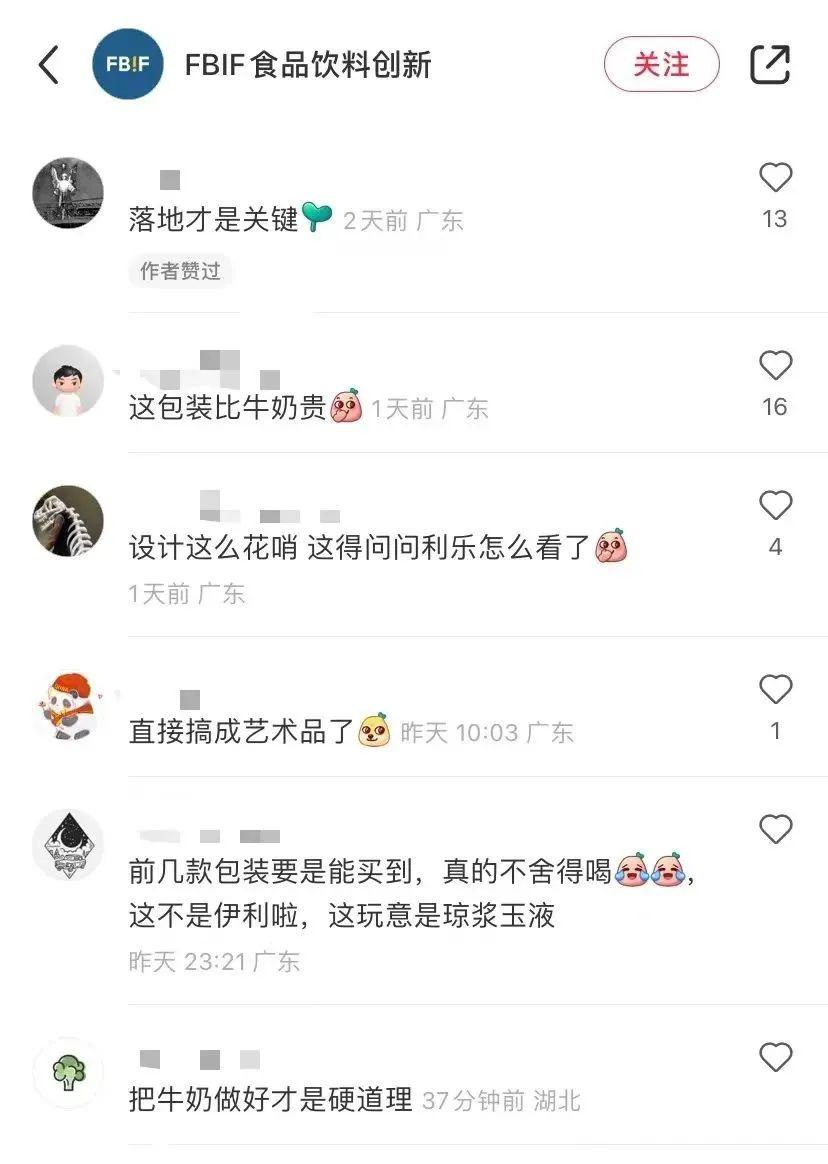Viewport: 828px width, 1164px height.
Task: Open avatar of 这包装比牛奶贵 commenter
Action: click(x=68, y=381)
